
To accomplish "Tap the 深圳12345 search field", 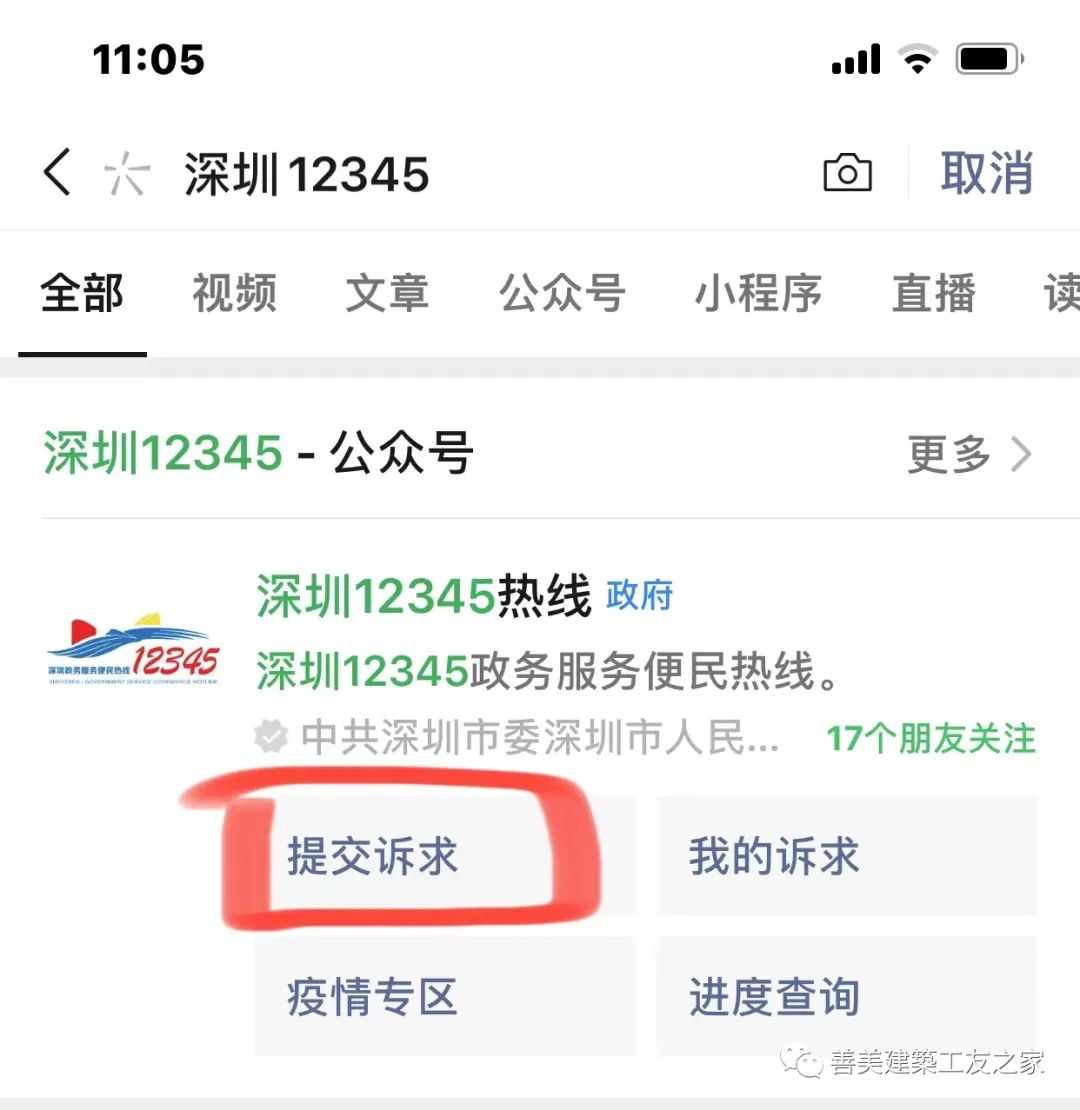I will (x=400, y=175).
